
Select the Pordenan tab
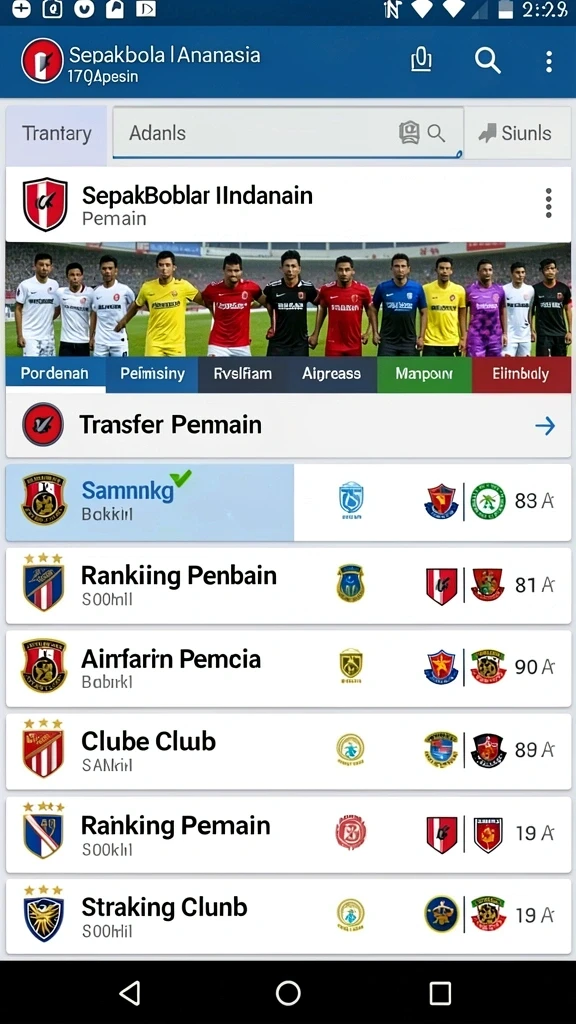click(56, 374)
